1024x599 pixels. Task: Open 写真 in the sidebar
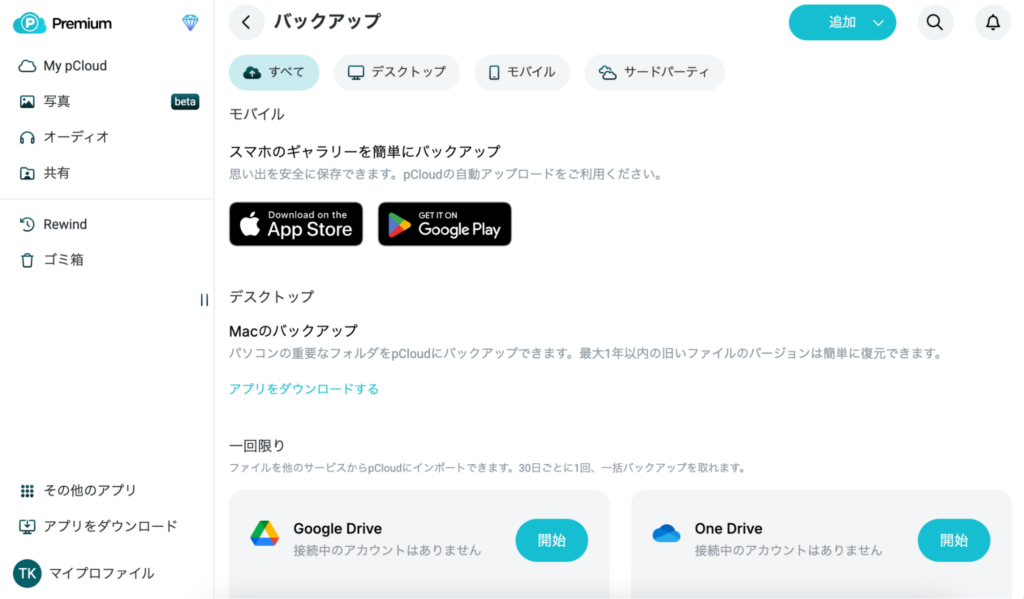pos(57,101)
